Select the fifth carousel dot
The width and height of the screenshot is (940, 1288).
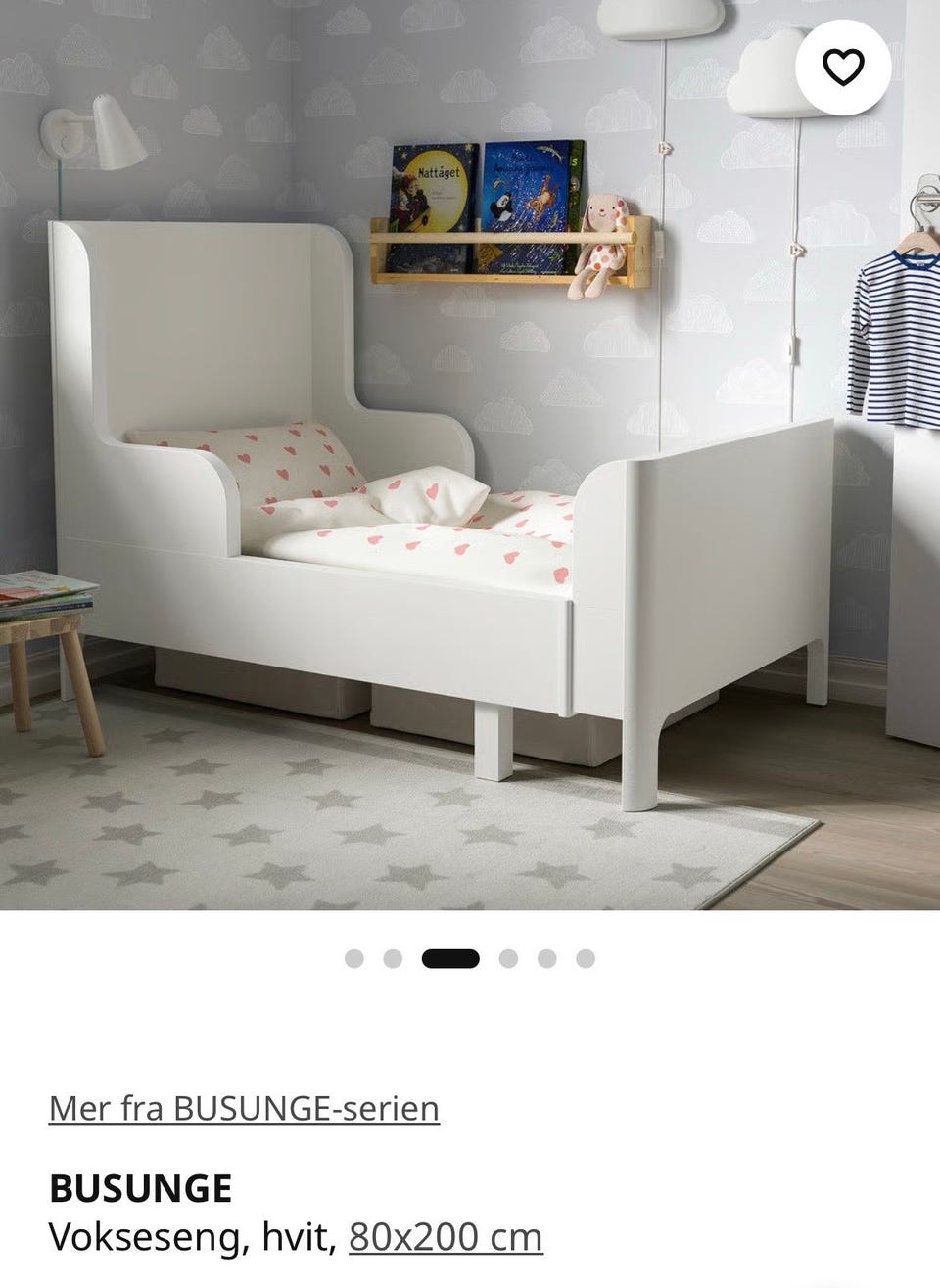click(x=545, y=958)
